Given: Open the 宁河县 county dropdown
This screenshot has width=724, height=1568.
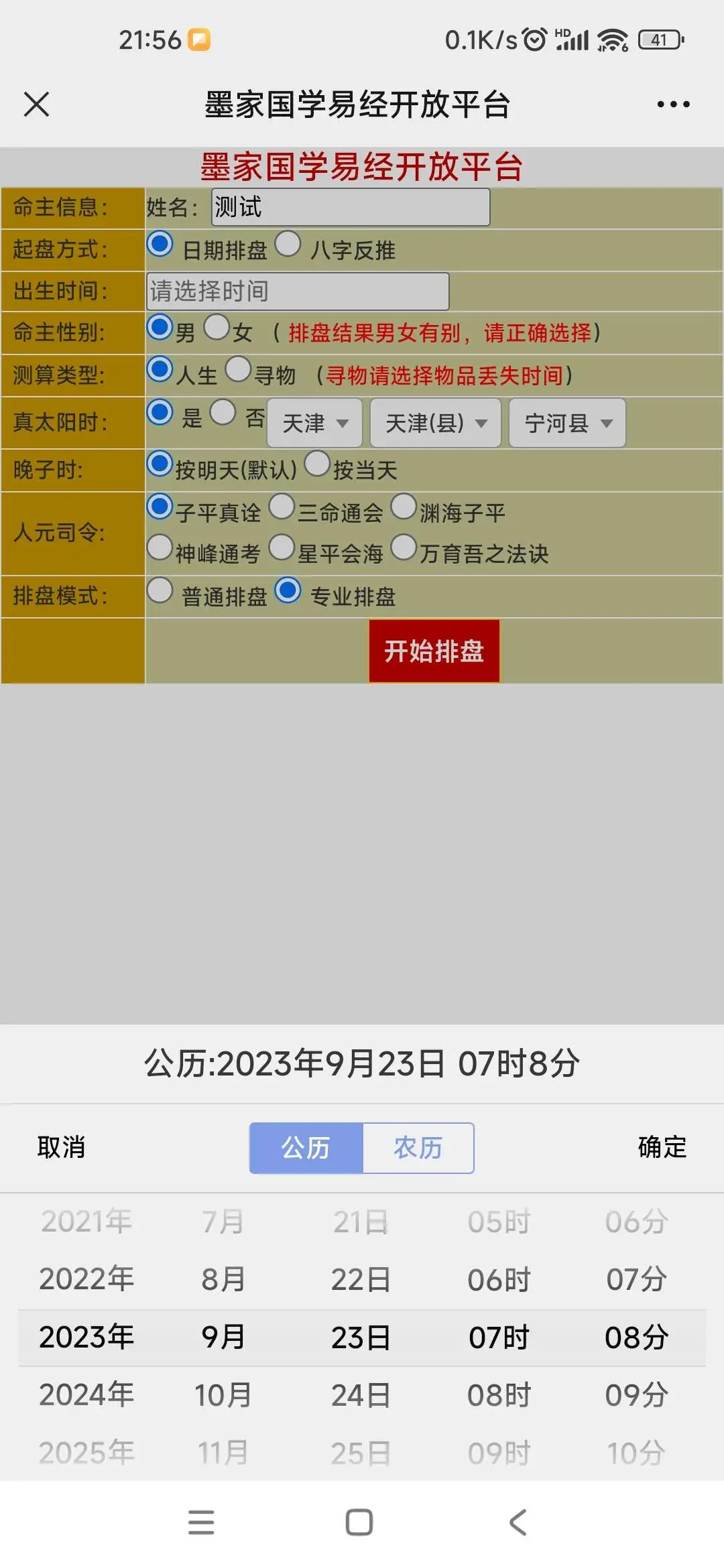Looking at the screenshot, I should click(566, 423).
